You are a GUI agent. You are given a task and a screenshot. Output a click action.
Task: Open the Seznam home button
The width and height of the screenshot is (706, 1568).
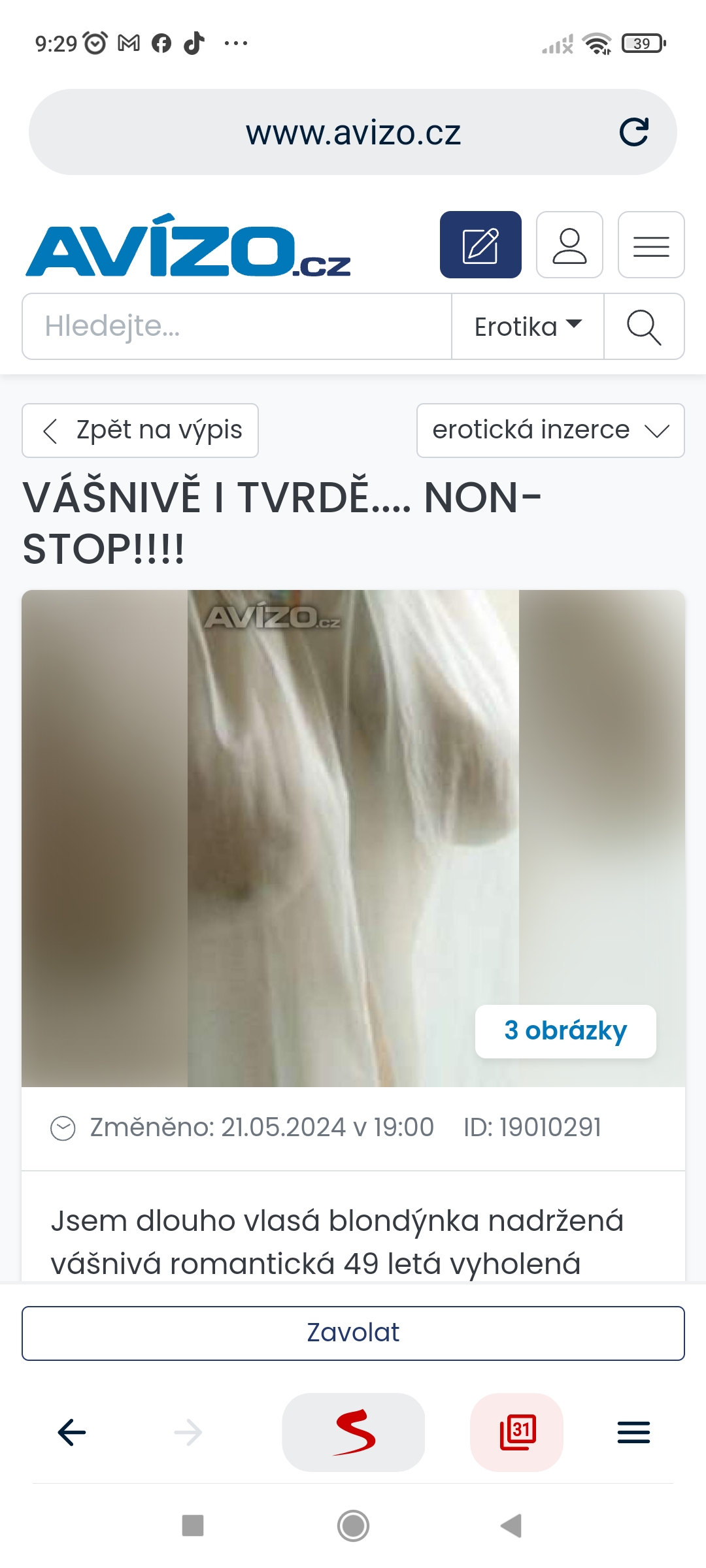(x=354, y=1433)
